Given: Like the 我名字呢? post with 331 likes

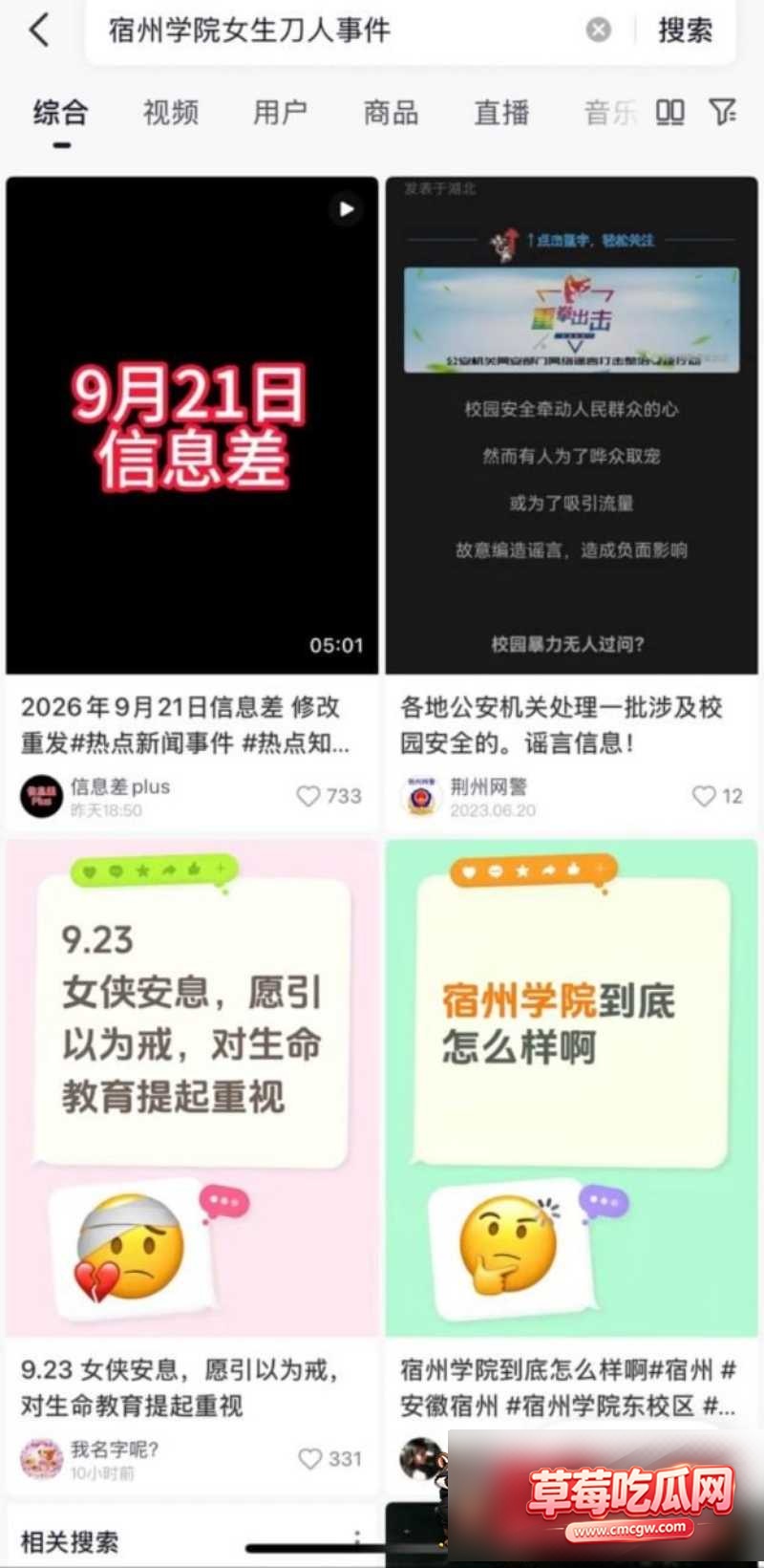Looking at the screenshot, I should (329, 1459).
